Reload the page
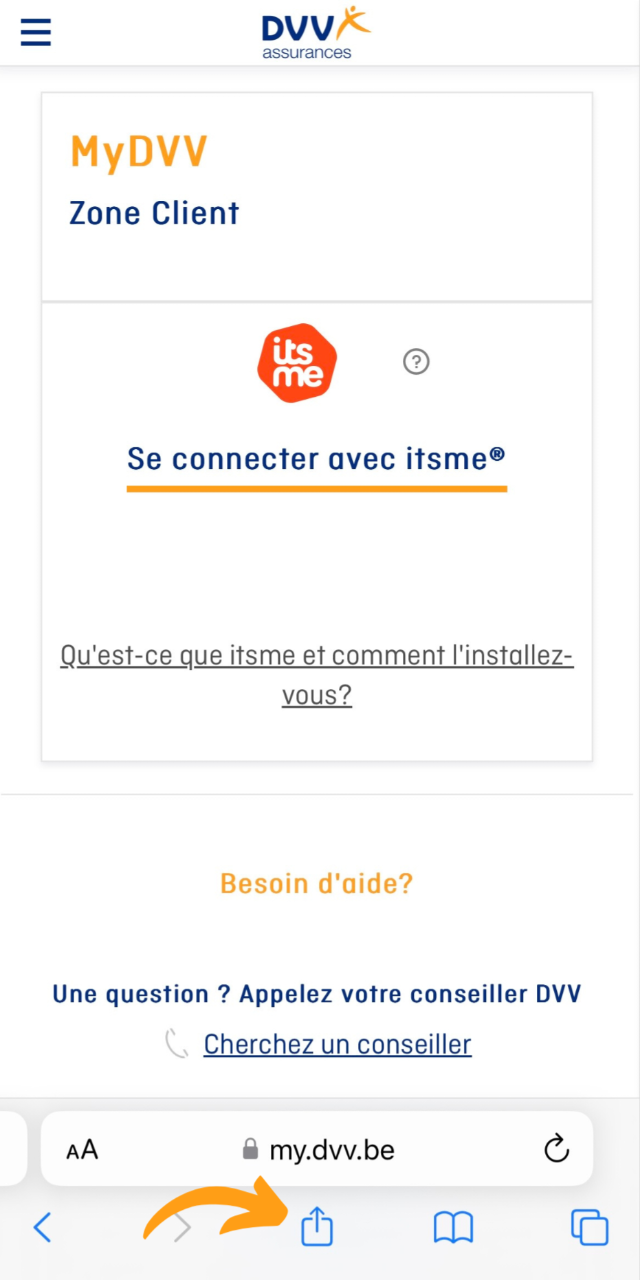640x1280 pixels. click(556, 1149)
